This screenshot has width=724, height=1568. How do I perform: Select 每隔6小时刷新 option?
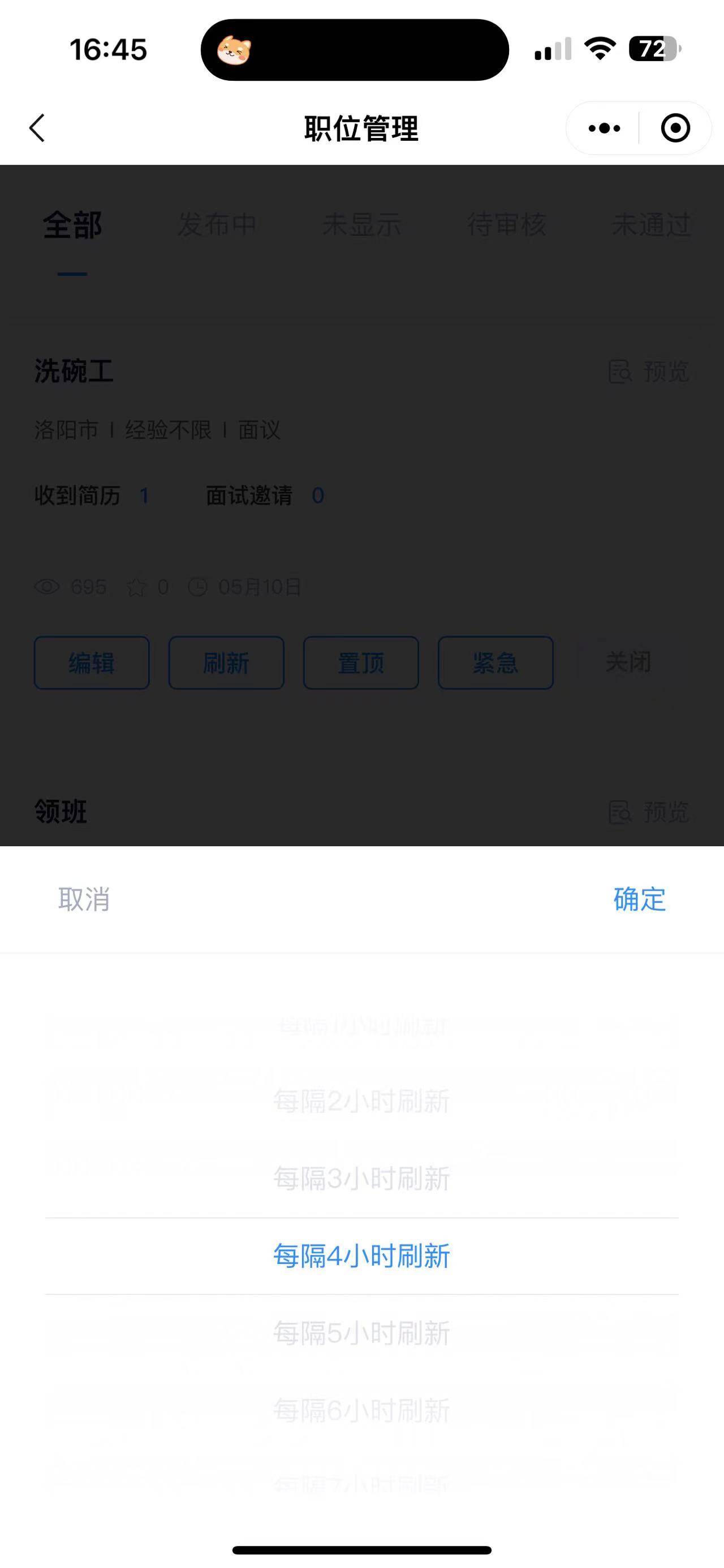click(x=361, y=1410)
